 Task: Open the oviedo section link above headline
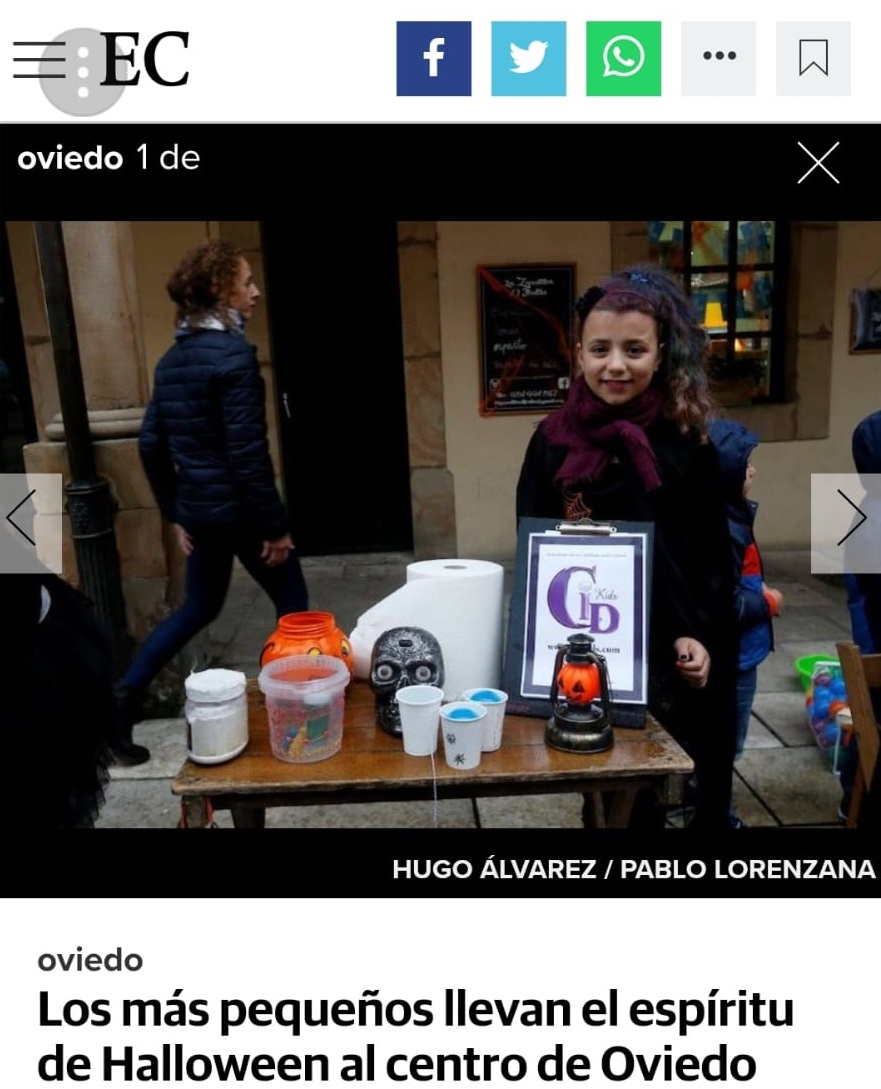pyautogui.click(x=90, y=961)
